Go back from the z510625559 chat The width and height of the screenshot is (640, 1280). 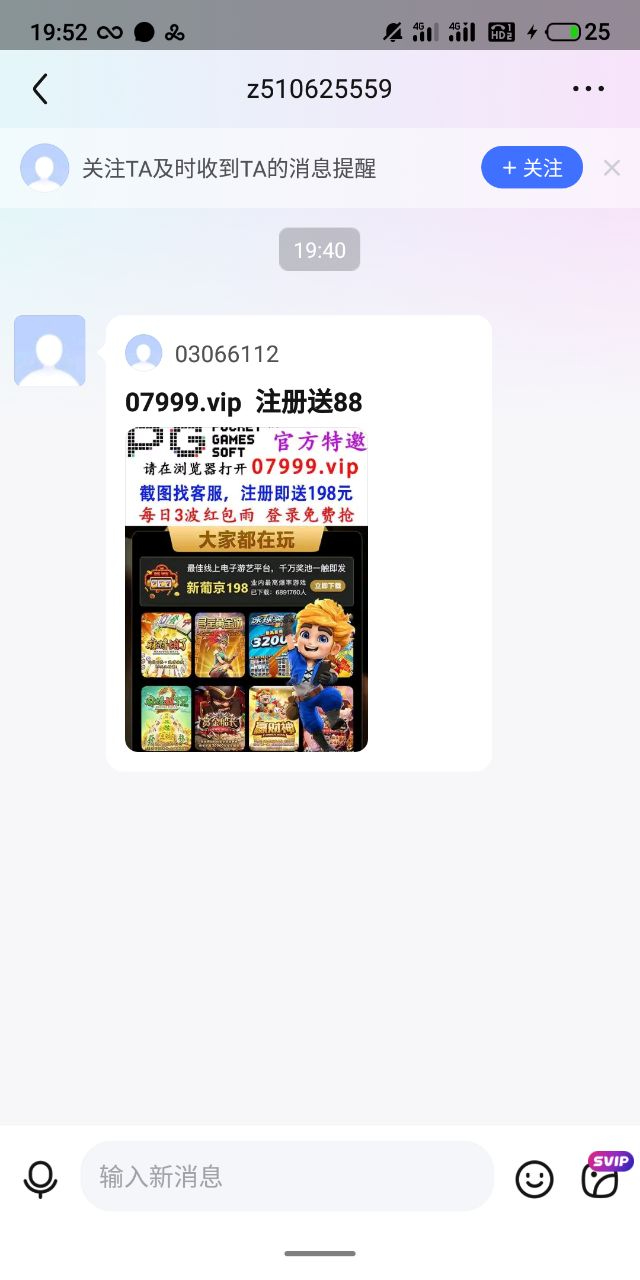click(40, 89)
